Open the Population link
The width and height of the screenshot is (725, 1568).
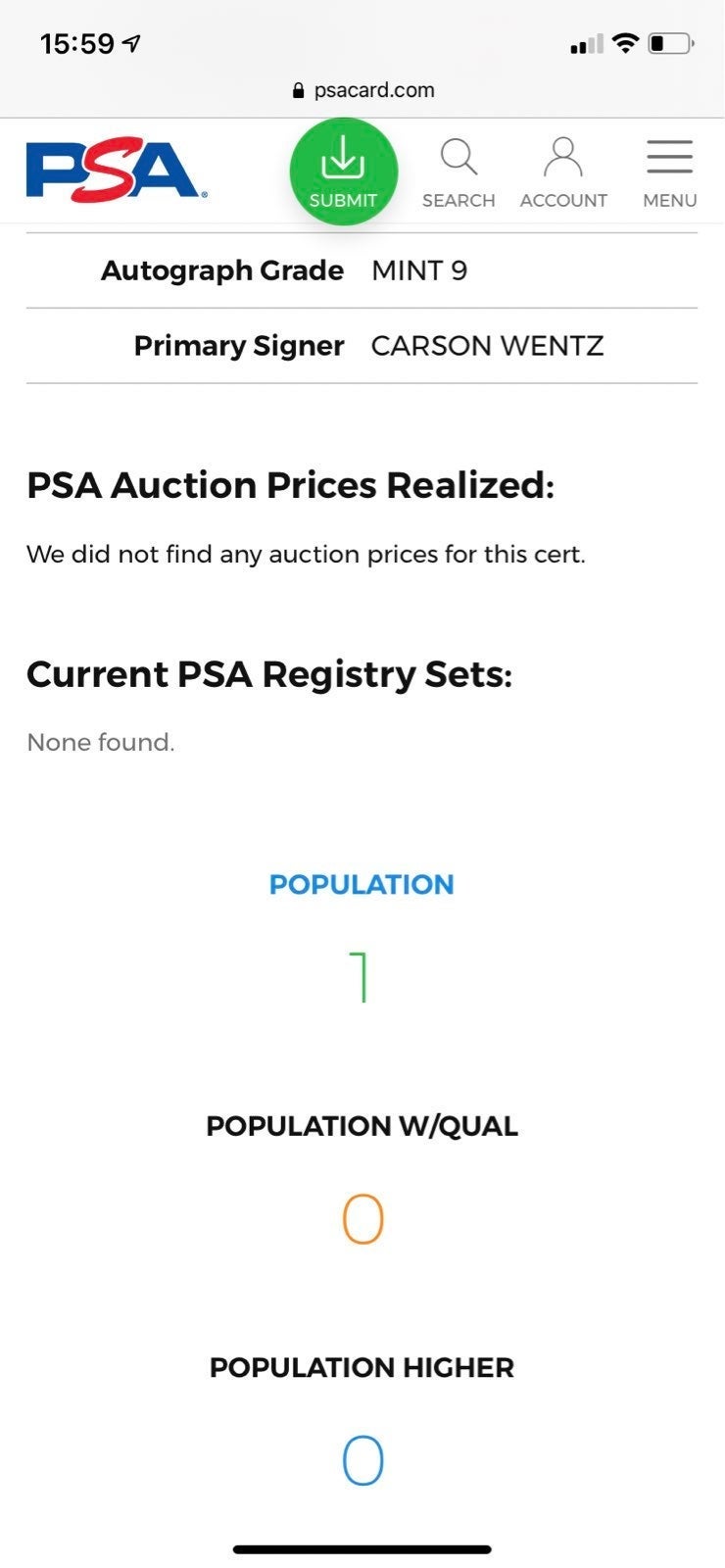pyautogui.click(x=362, y=884)
